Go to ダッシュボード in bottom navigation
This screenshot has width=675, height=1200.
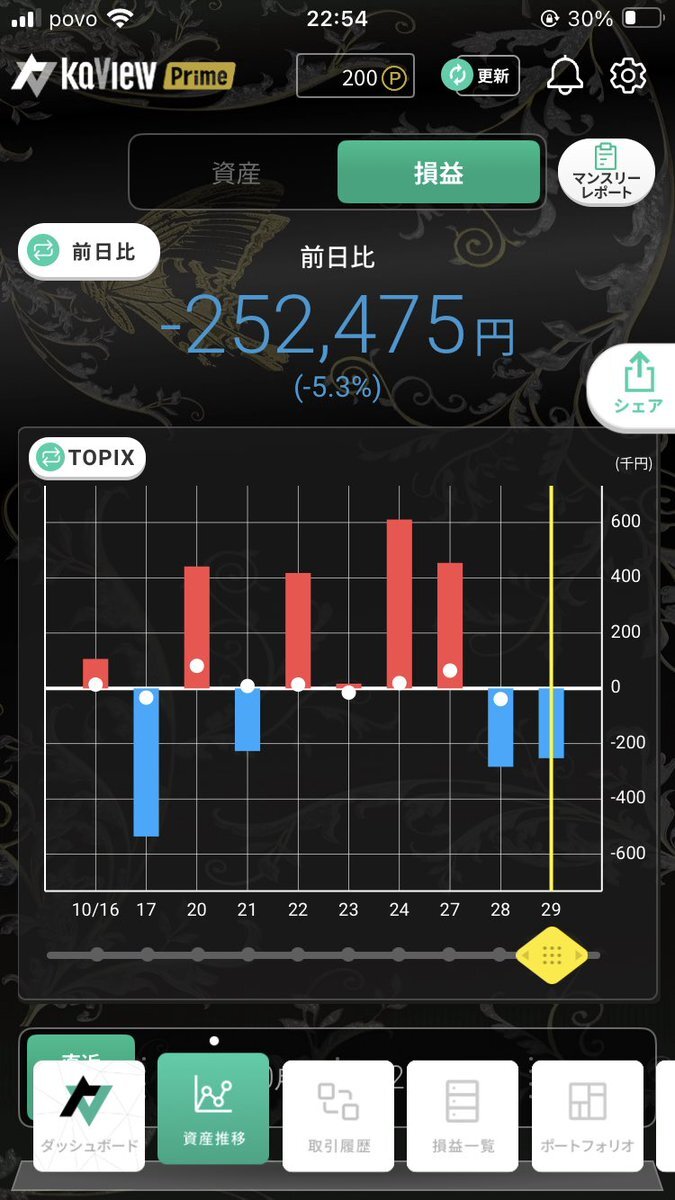(x=89, y=1115)
